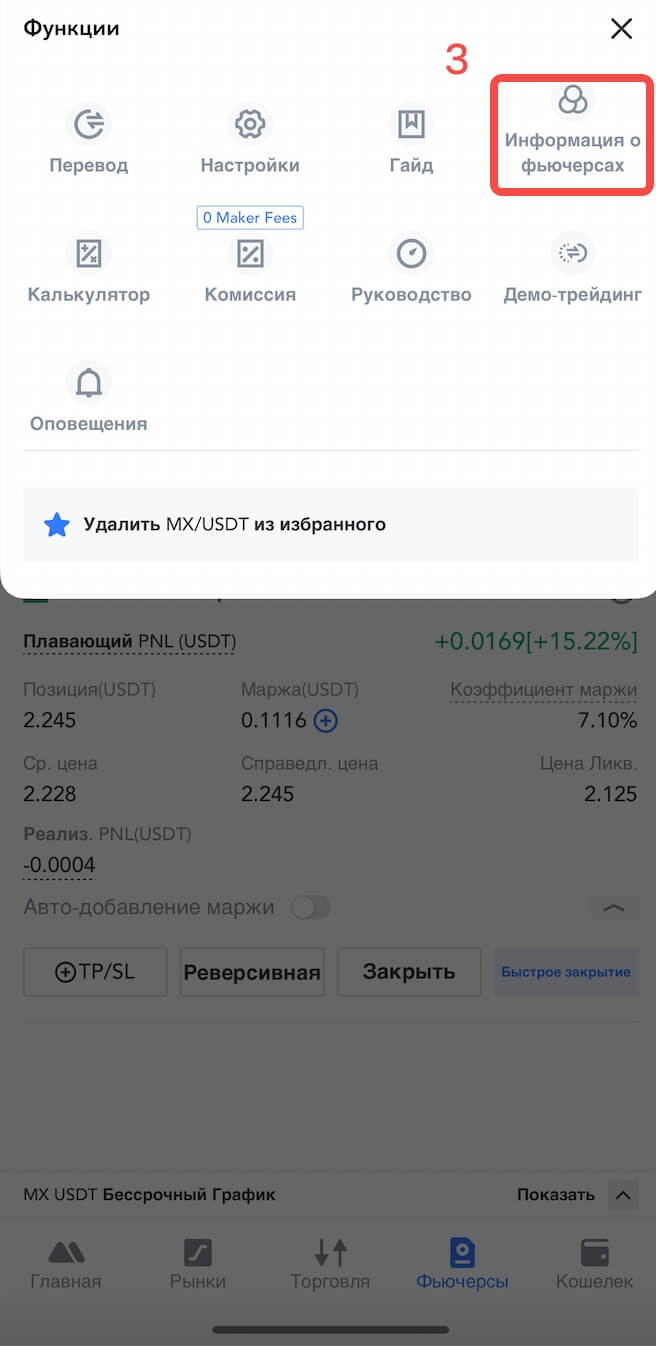Удалить MX/USDT из избранного
This screenshot has width=656, height=1346.
(x=234, y=524)
